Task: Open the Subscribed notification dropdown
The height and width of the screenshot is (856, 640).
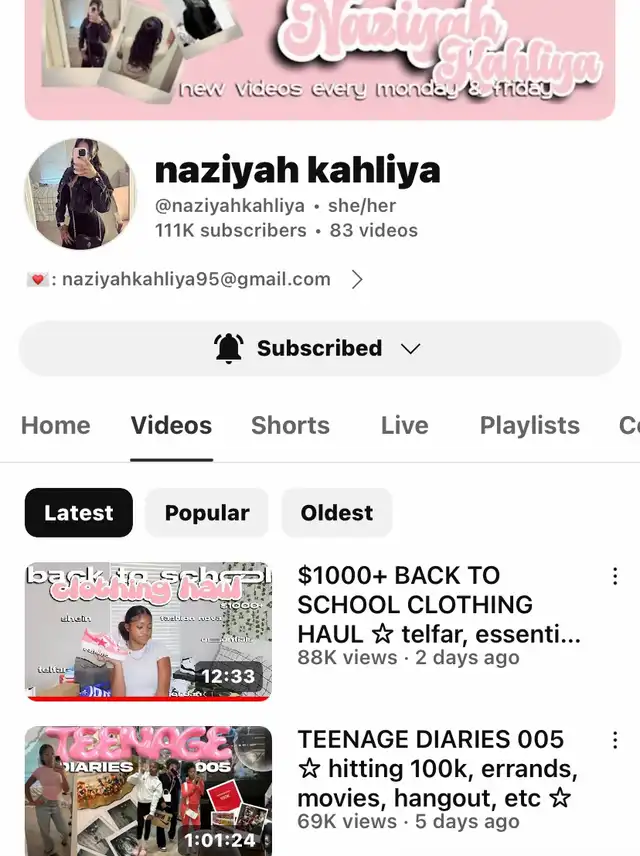Action: [x=319, y=348]
